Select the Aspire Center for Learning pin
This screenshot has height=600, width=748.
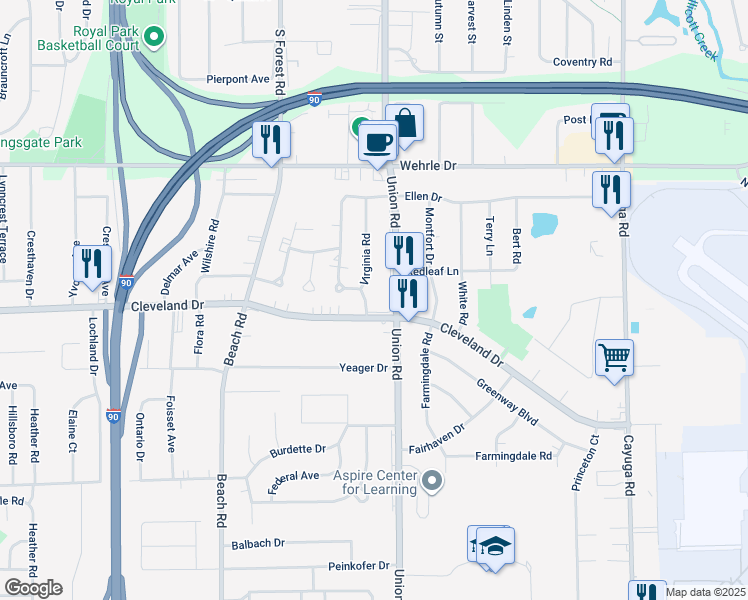click(x=432, y=481)
